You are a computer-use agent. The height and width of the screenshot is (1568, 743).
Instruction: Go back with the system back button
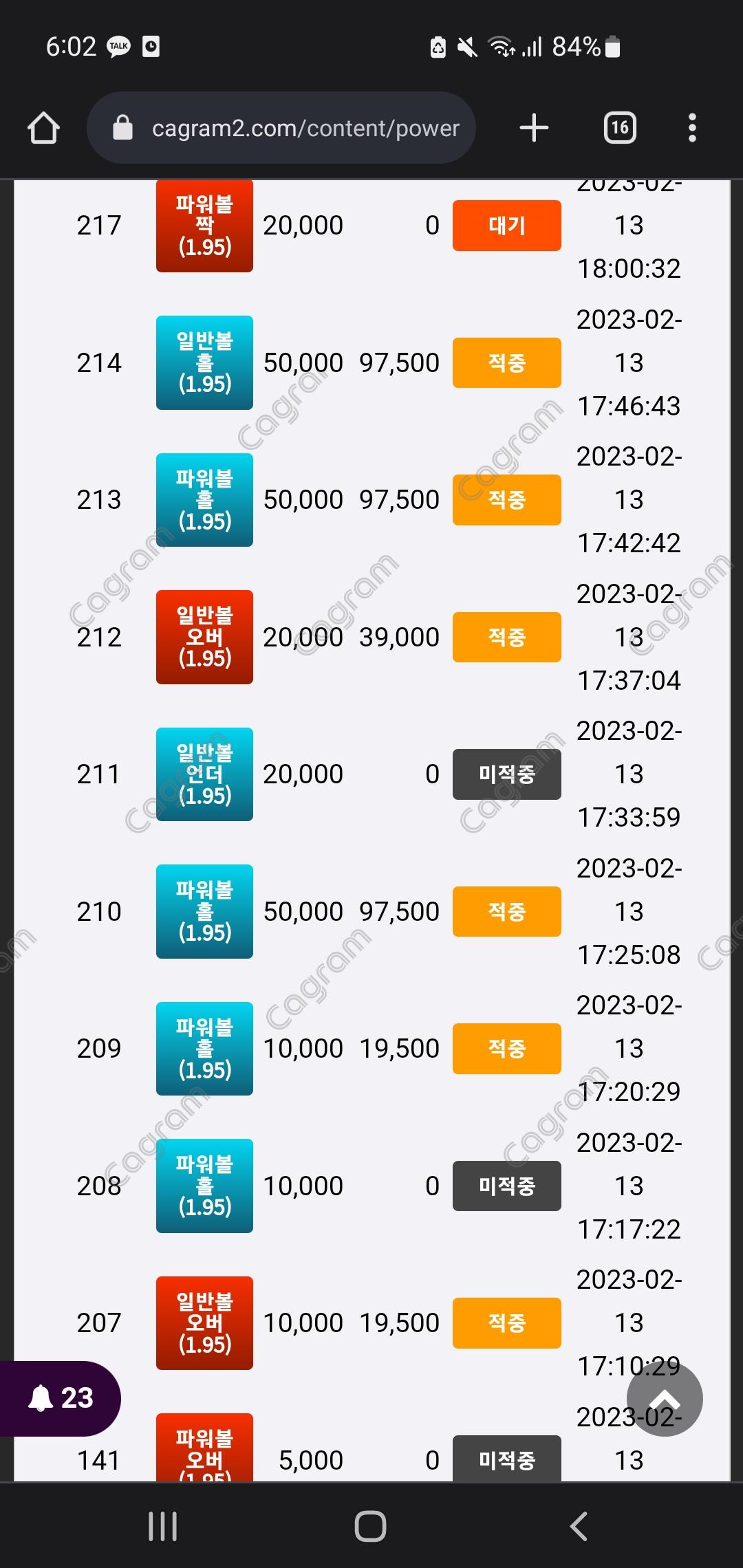pos(579,1526)
